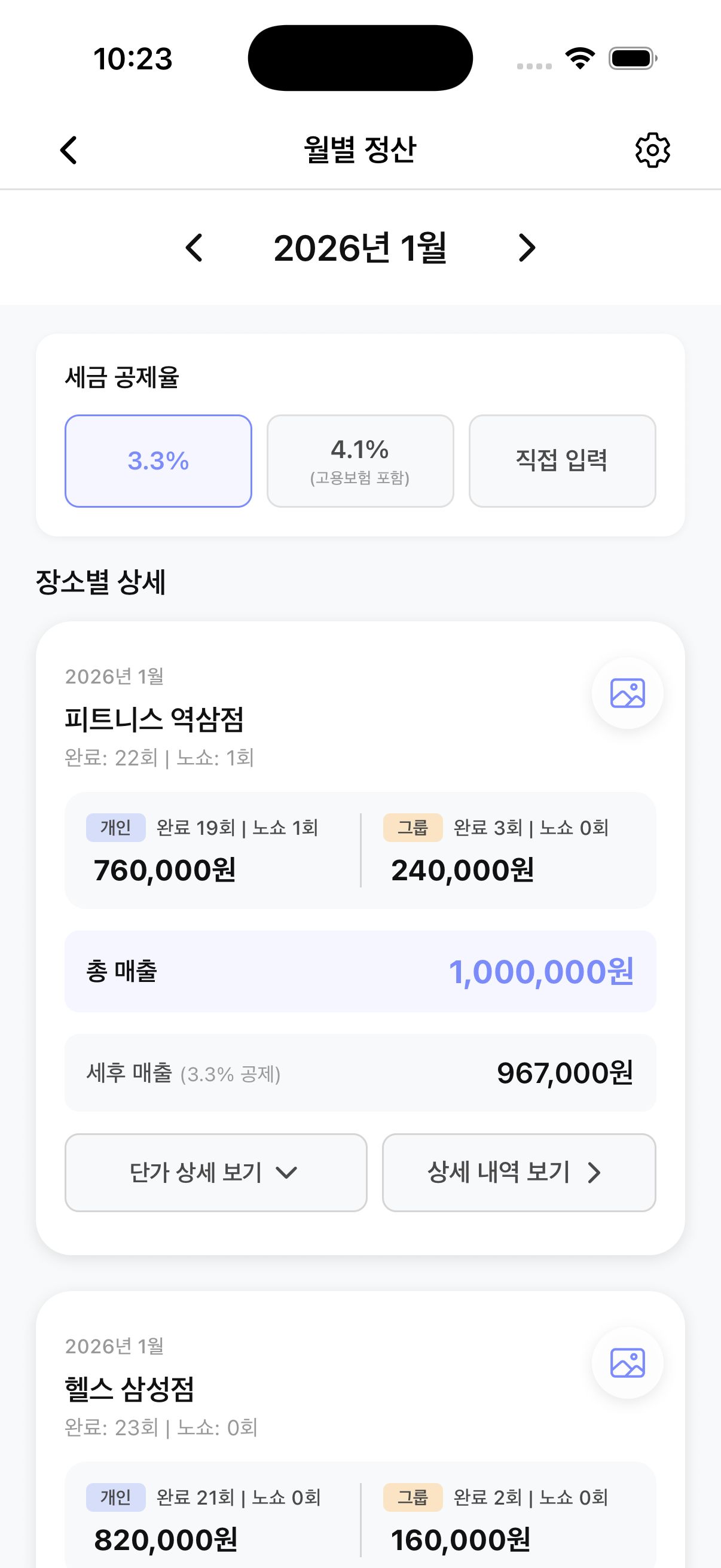Image resolution: width=721 pixels, height=1568 pixels.
Task: Select the 개인 badge on 역삼점 card
Action: [115, 827]
